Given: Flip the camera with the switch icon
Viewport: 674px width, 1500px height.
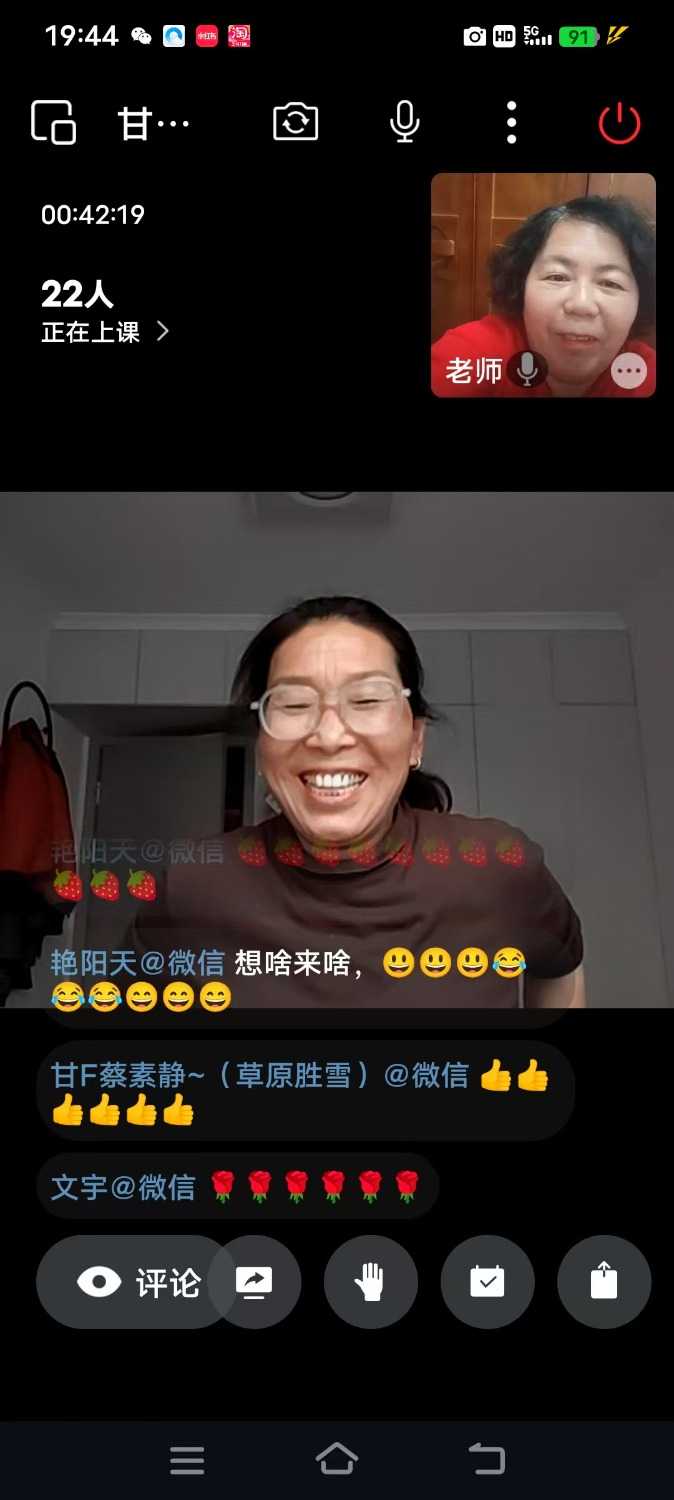Looking at the screenshot, I should click(296, 123).
